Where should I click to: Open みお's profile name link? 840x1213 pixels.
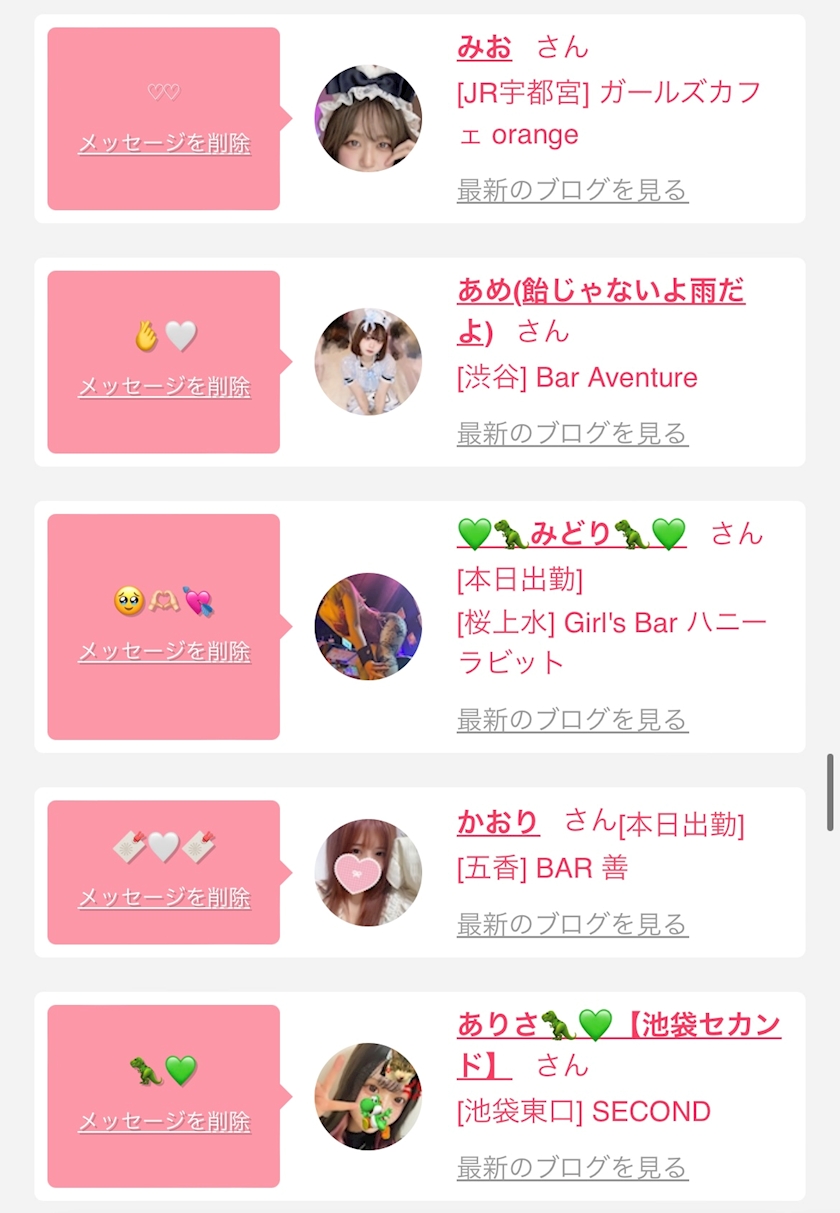484,47
